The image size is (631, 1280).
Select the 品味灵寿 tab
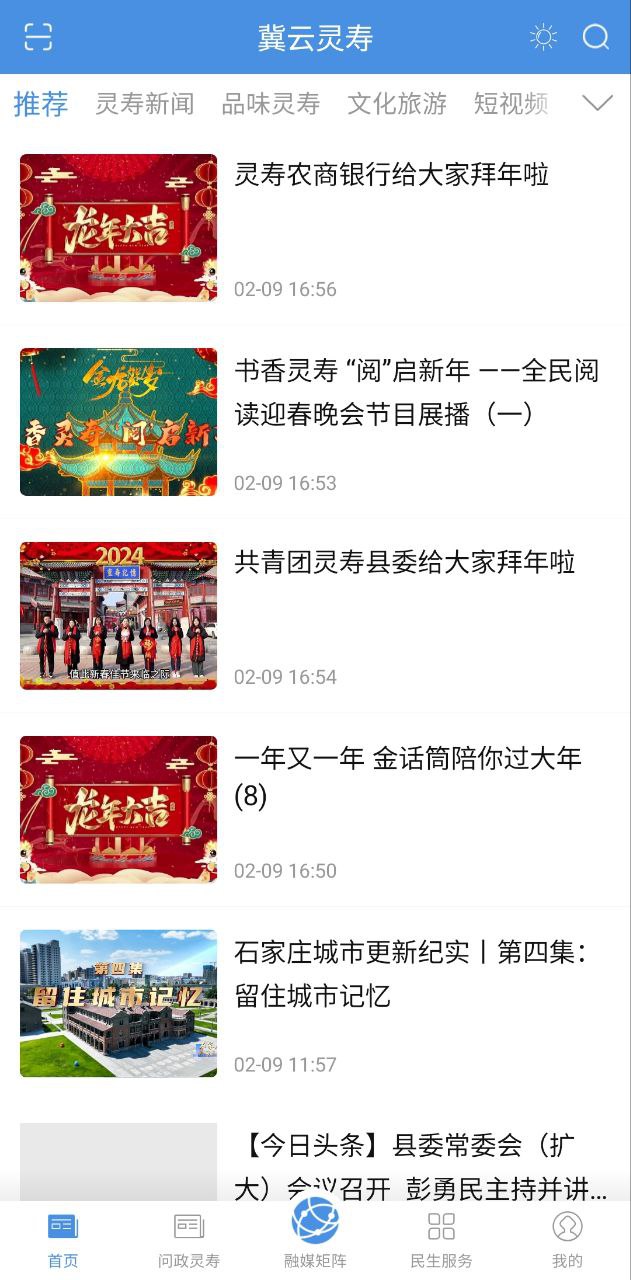point(271,104)
